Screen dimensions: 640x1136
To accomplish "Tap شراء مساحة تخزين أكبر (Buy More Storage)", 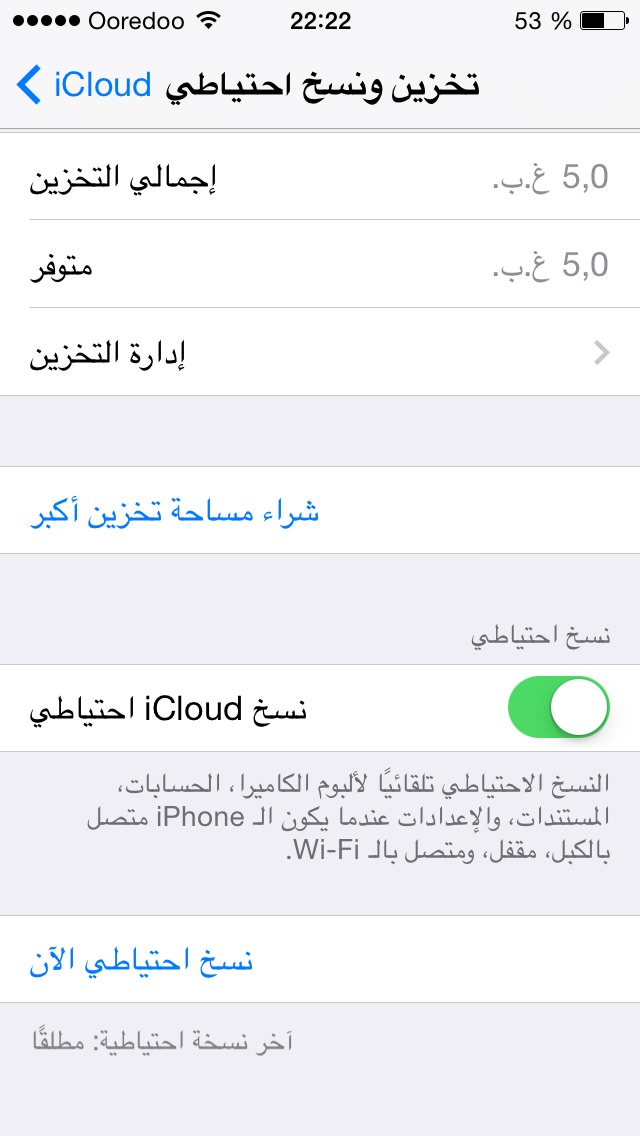I will coord(320,511).
